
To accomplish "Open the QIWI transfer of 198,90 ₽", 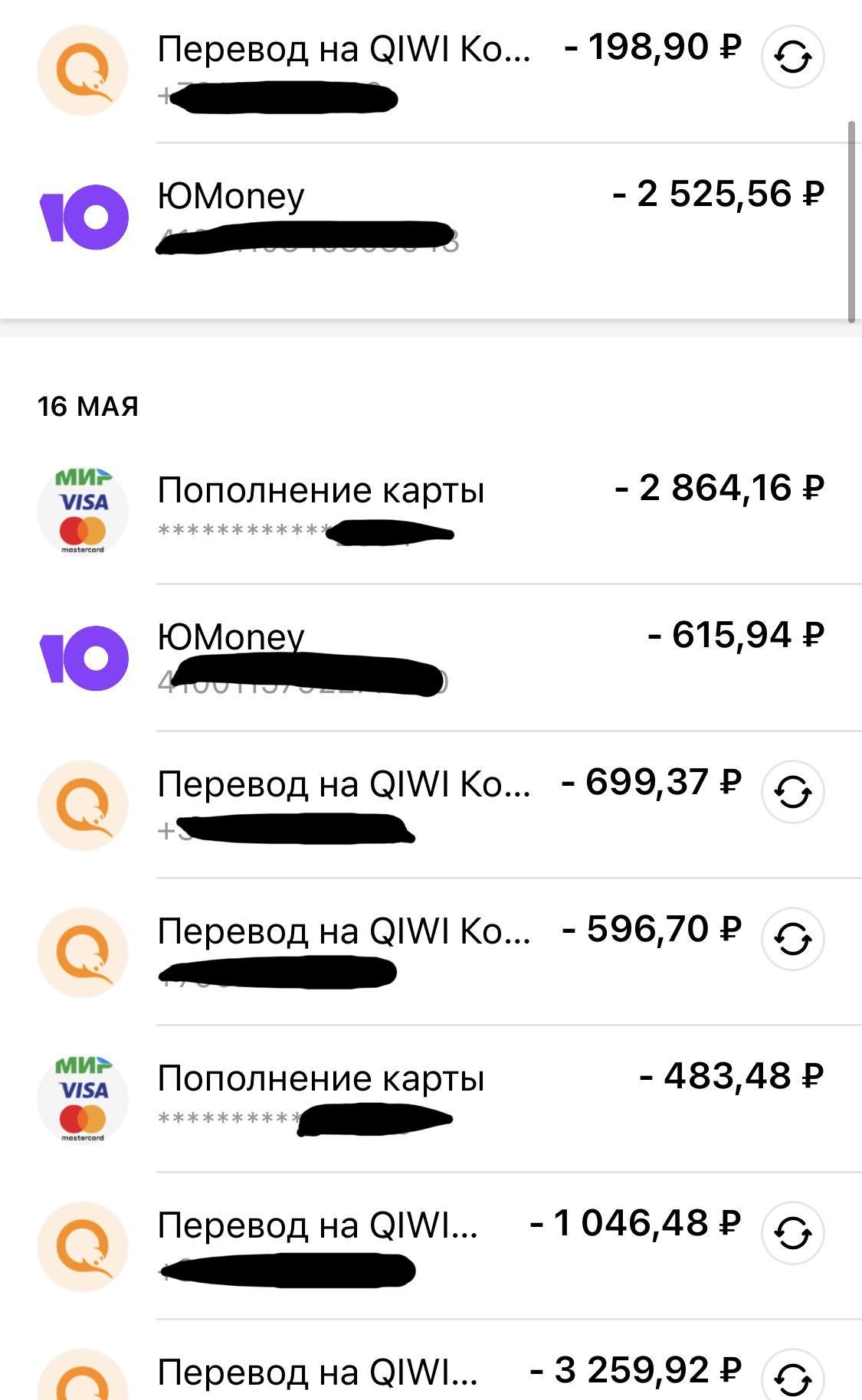I will point(383,70).
